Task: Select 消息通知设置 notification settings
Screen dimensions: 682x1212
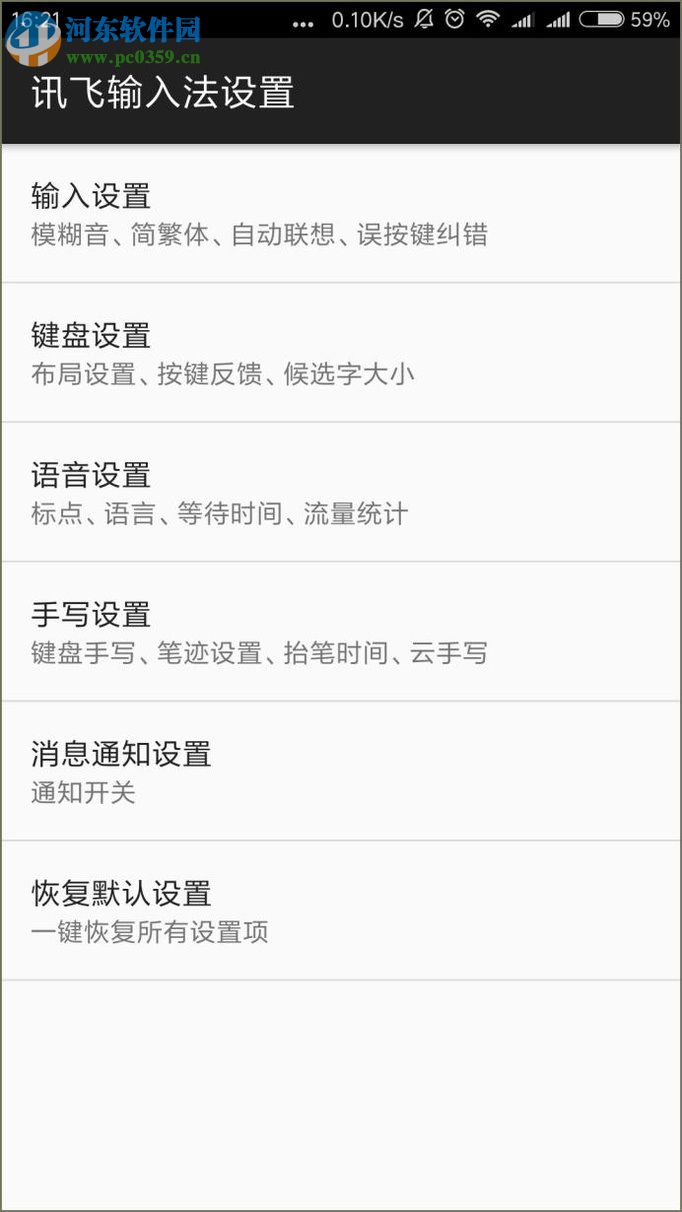Action: coord(340,771)
